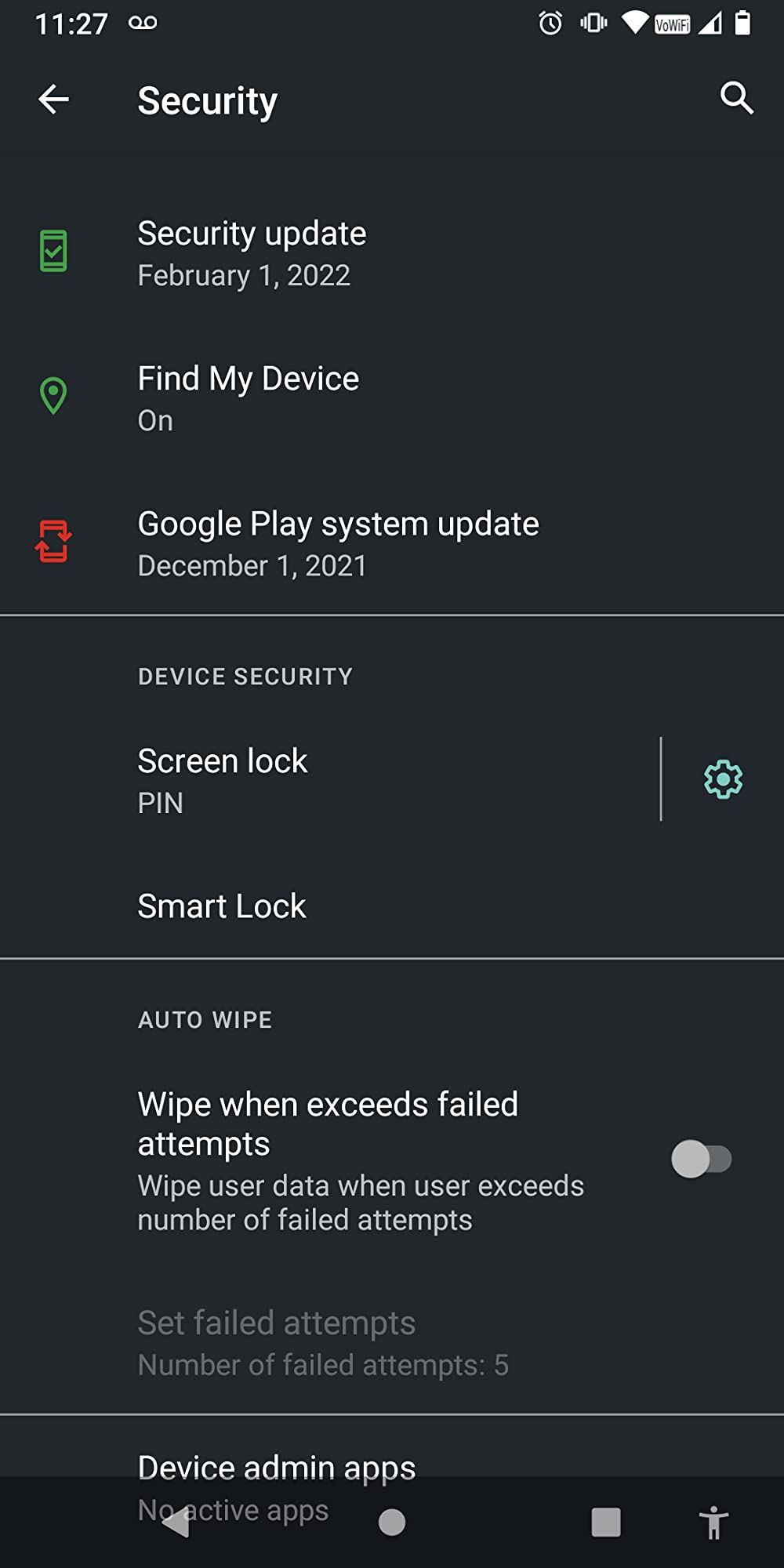The height and width of the screenshot is (1568, 784).
Task: Enable Wipe when exceeds failed attempts
Action: point(701,1159)
